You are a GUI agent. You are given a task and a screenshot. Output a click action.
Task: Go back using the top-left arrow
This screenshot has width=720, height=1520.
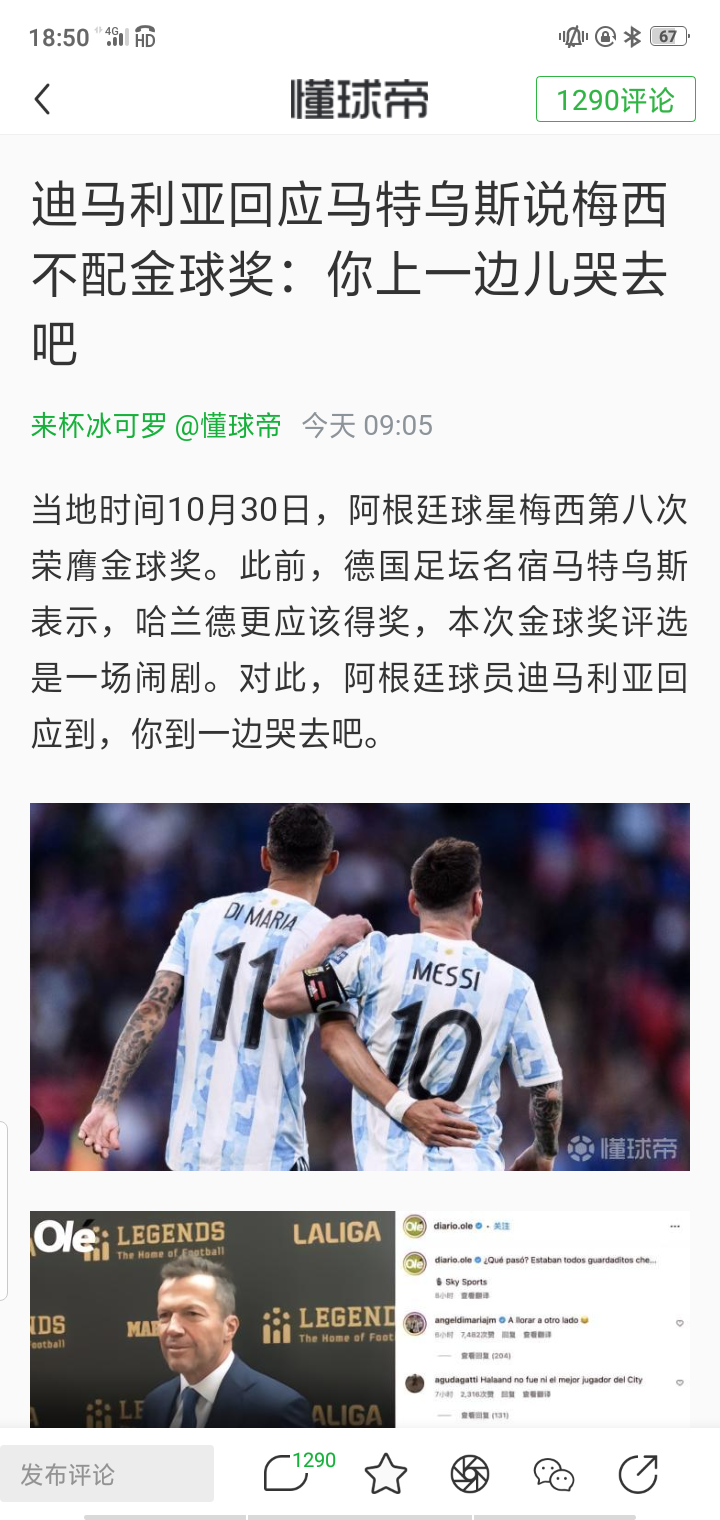pyautogui.click(x=42, y=99)
